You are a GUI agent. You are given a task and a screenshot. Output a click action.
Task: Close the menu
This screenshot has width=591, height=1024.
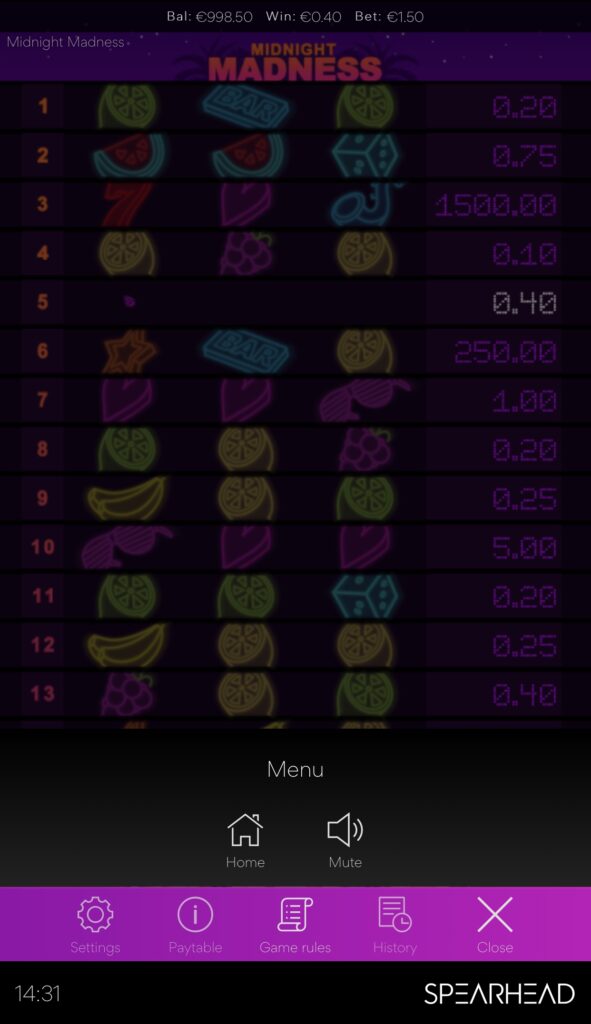coord(495,925)
